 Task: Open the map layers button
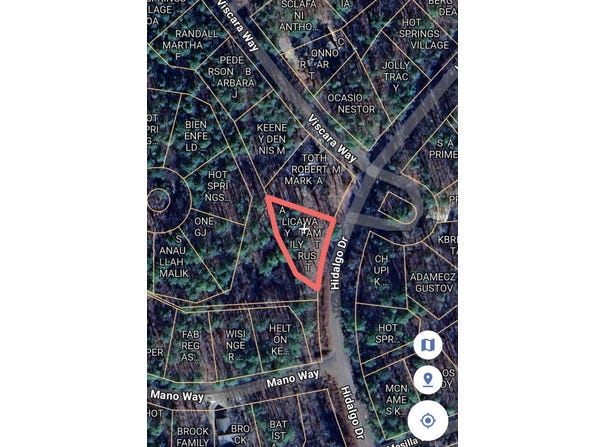[x=428, y=345]
